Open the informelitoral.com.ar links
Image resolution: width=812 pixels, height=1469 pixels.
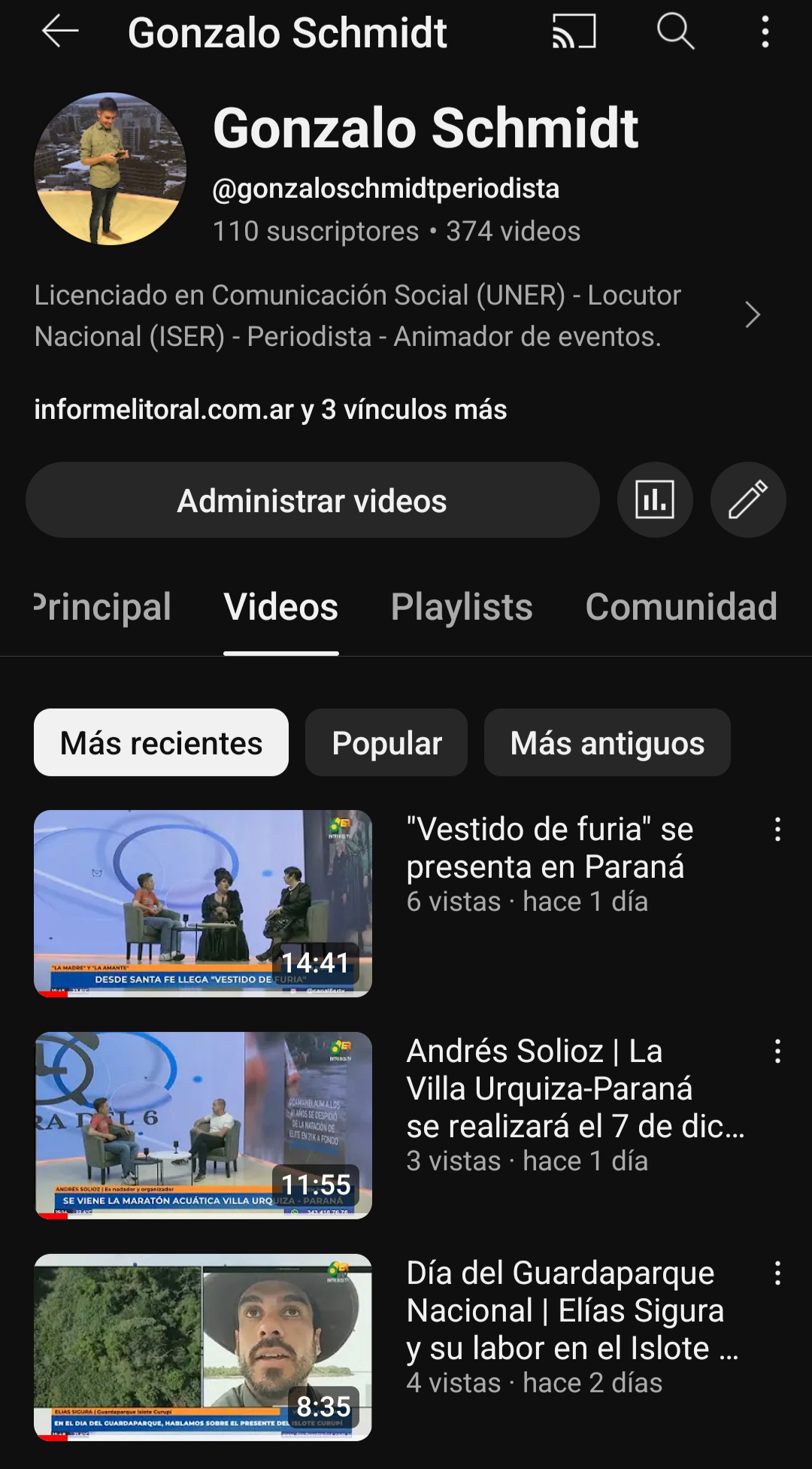coord(271,410)
